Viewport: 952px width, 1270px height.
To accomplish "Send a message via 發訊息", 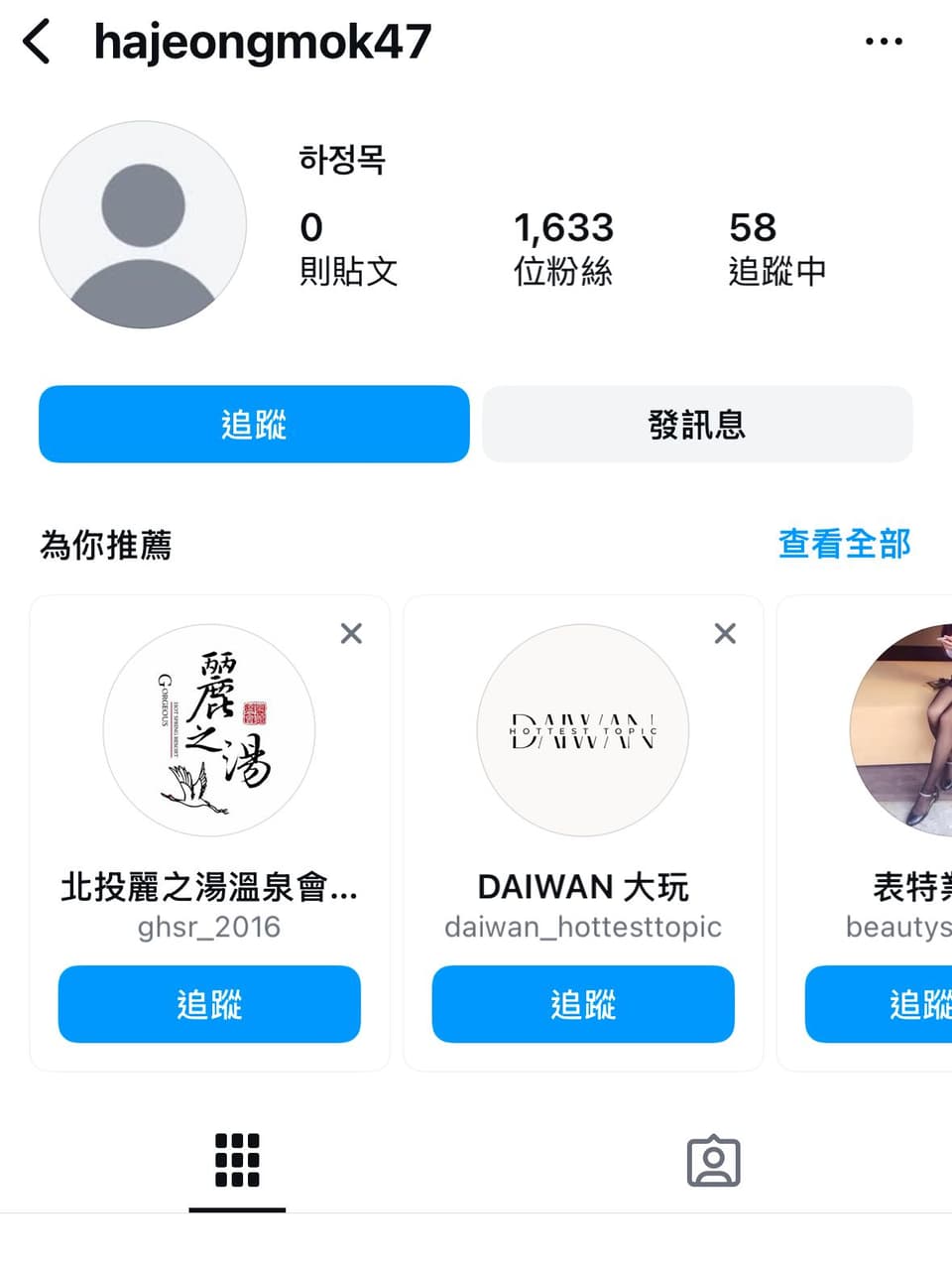I will (x=696, y=425).
